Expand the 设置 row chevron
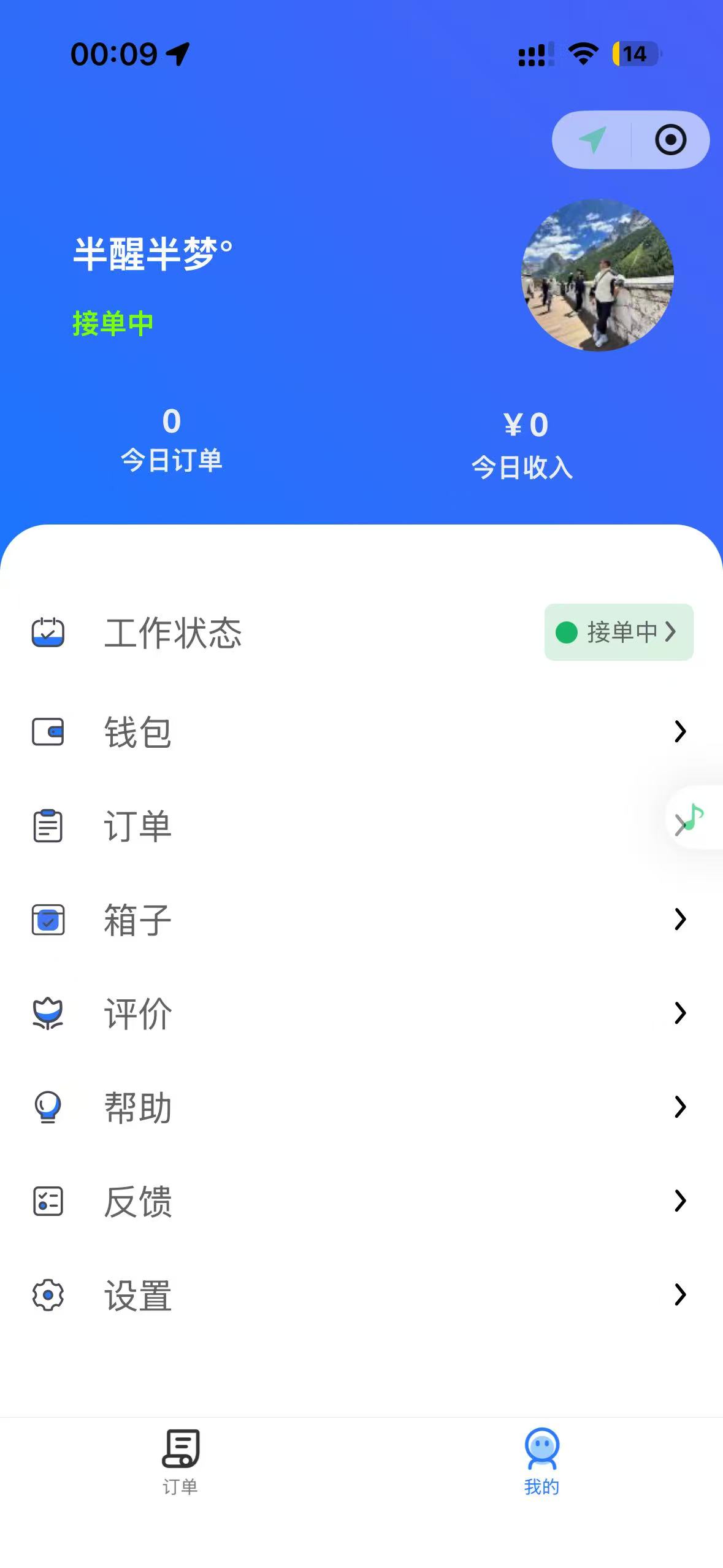The image size is (723, 1568). [x=681, y=1295]
